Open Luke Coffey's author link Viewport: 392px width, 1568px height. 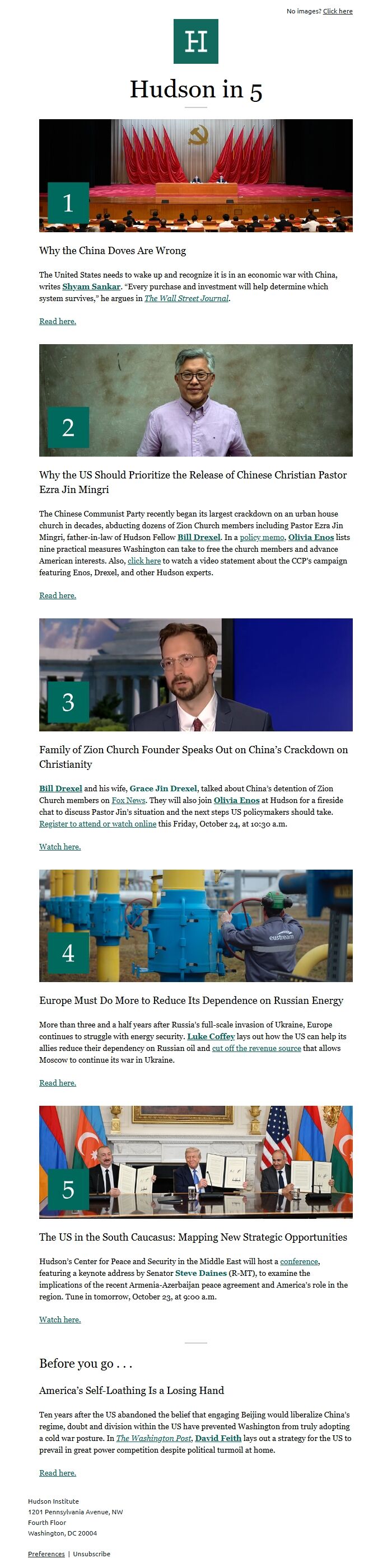pos(211,1036)
